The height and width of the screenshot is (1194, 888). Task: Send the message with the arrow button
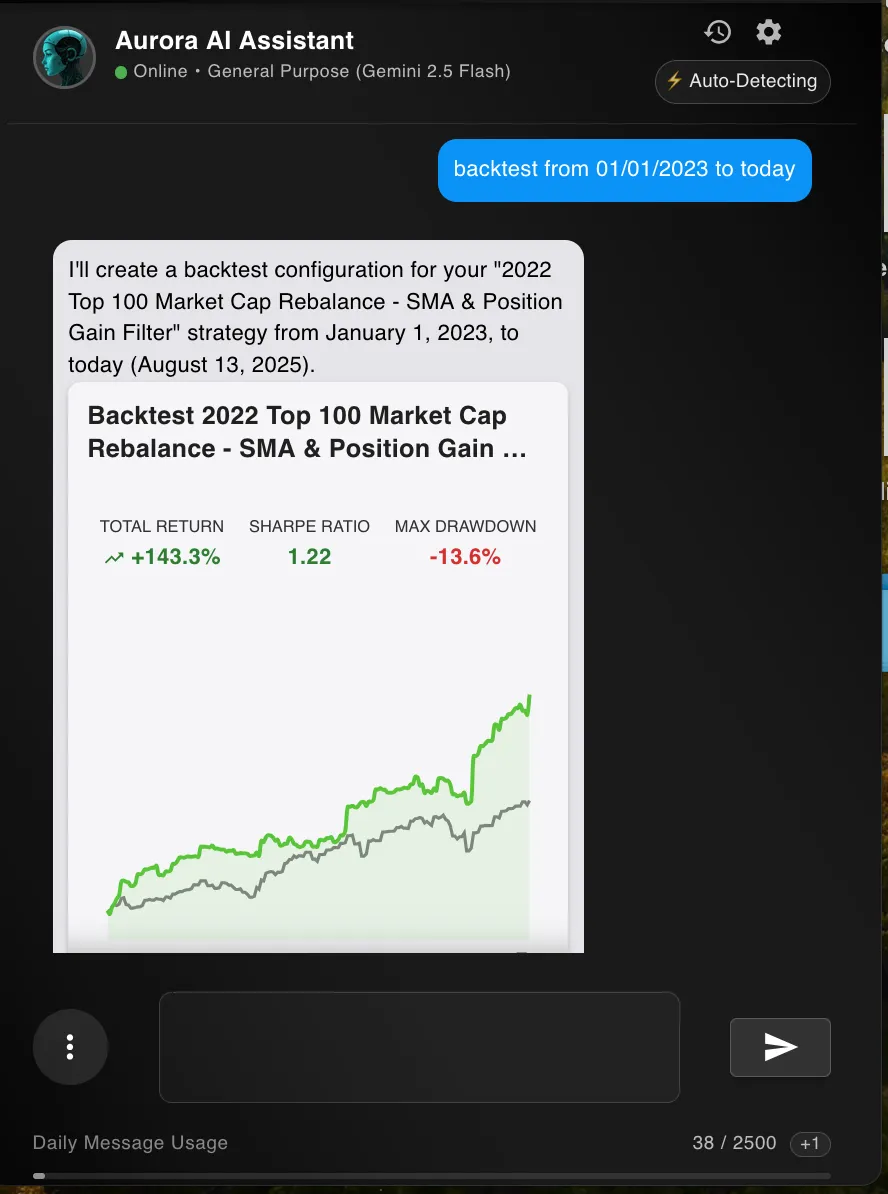tap(780, 1047)
